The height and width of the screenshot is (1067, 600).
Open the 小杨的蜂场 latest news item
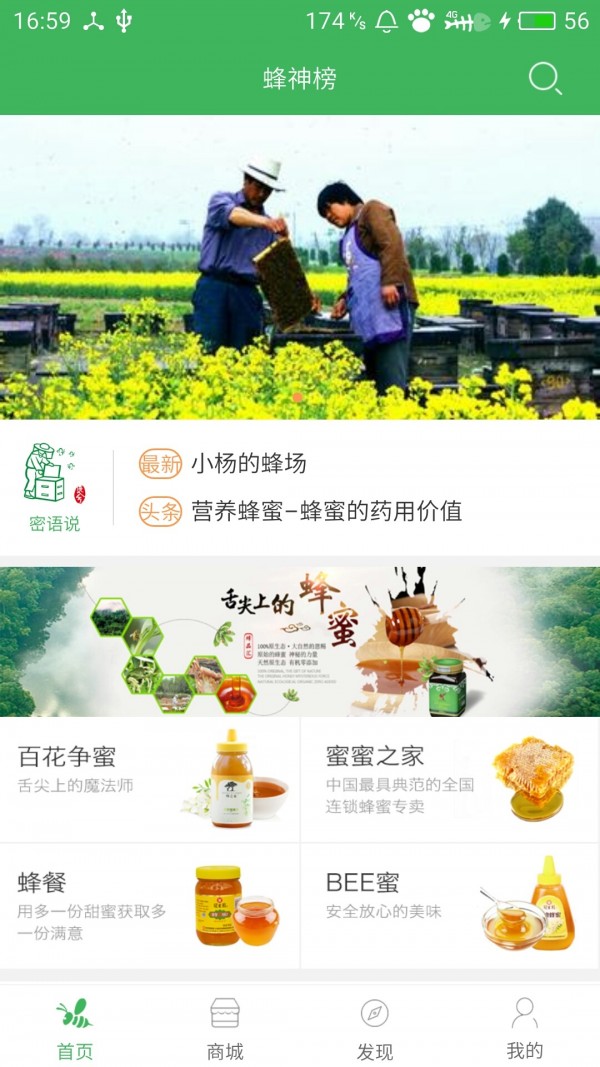(x=249, y=464)
